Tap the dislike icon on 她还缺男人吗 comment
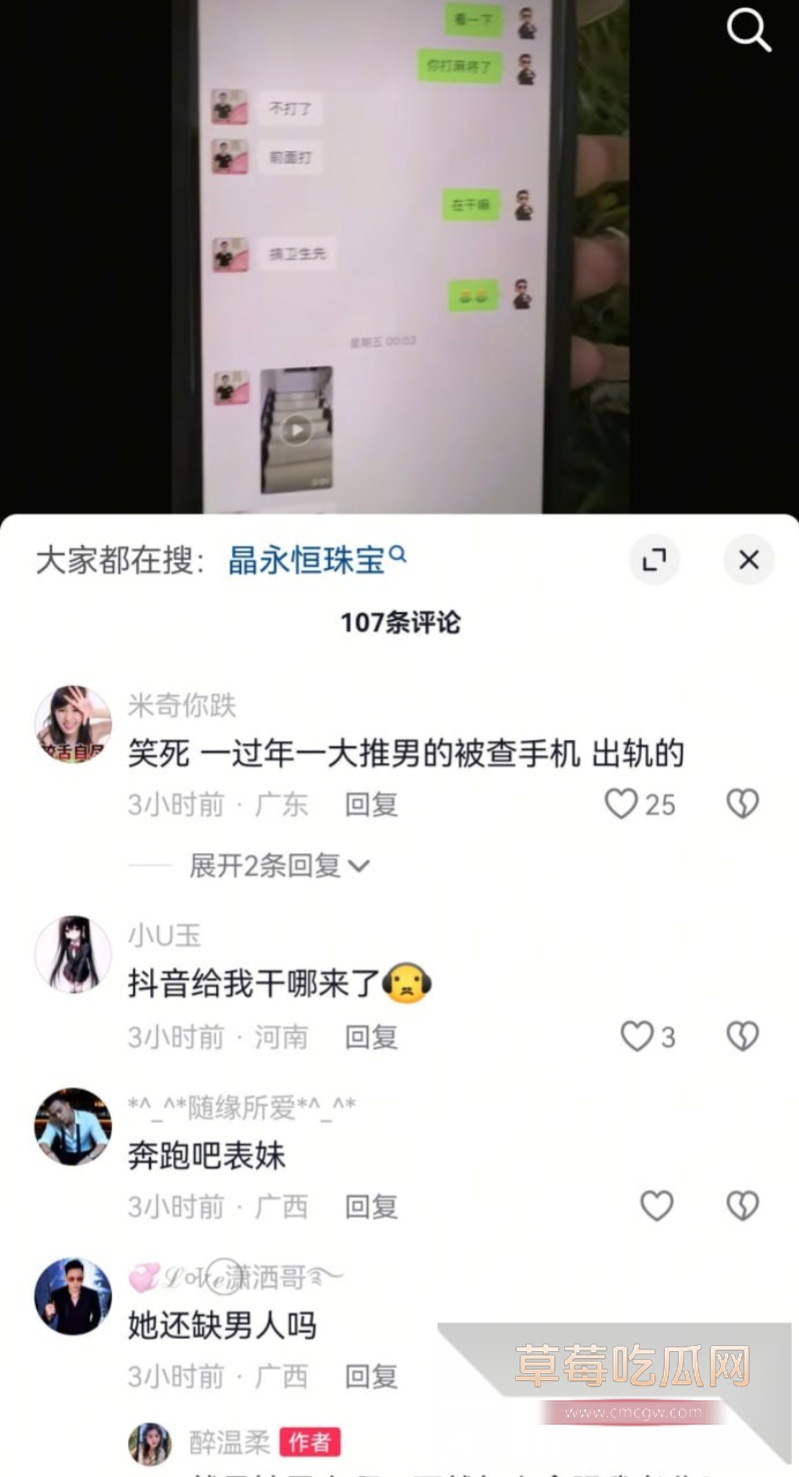 click(x=741, y=1375)
